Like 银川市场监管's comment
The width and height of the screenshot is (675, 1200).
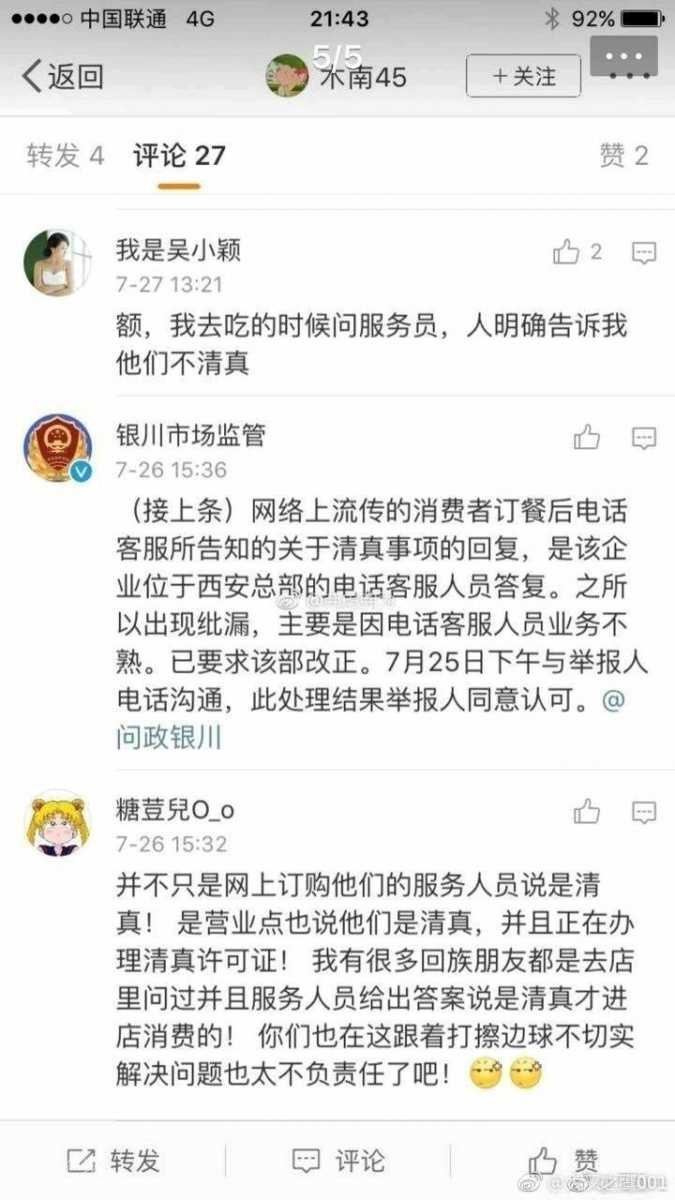click(x=587, y=437)
